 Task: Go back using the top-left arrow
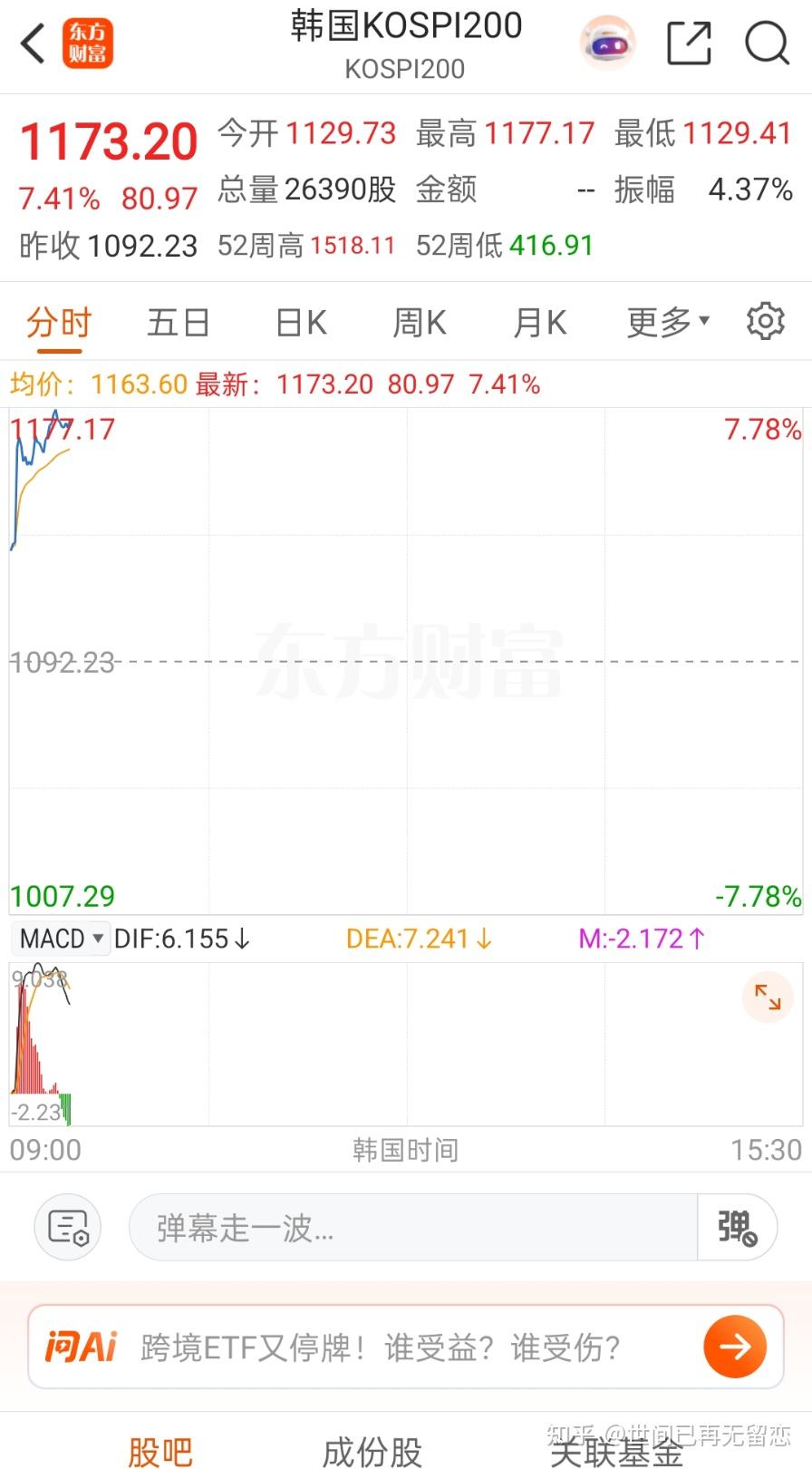[x=34, y=44]
